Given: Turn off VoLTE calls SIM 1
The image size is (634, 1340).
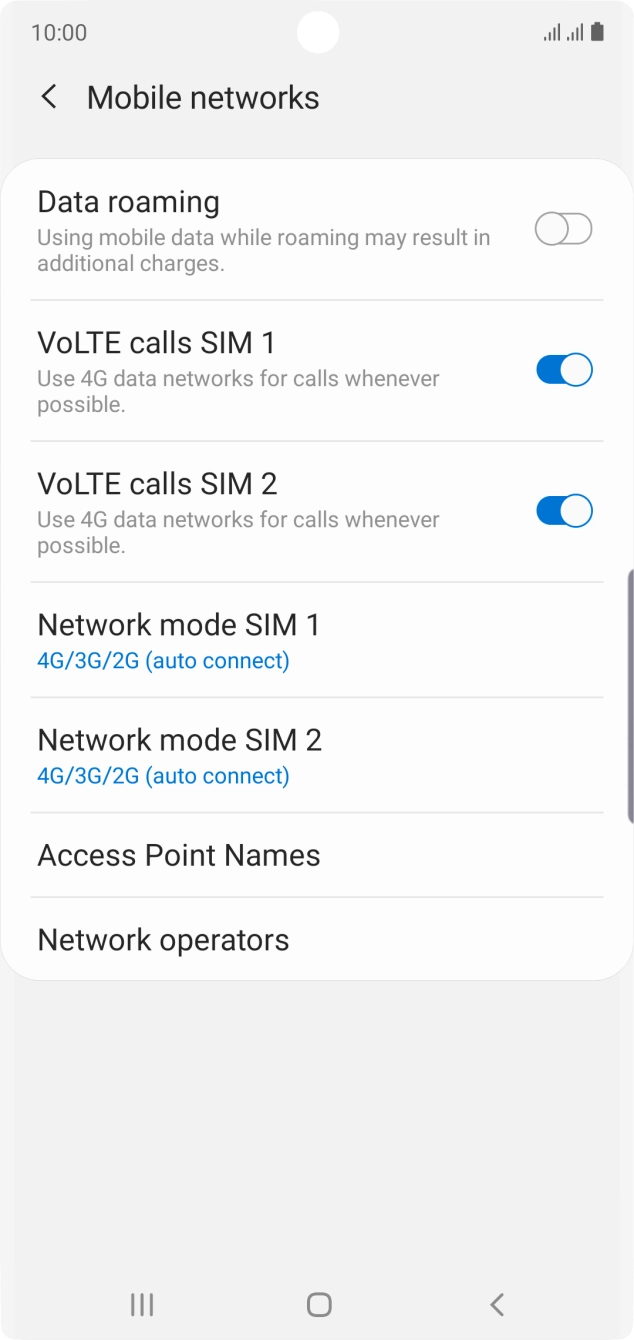Looking at the screenshot, I should coord(564,370).
